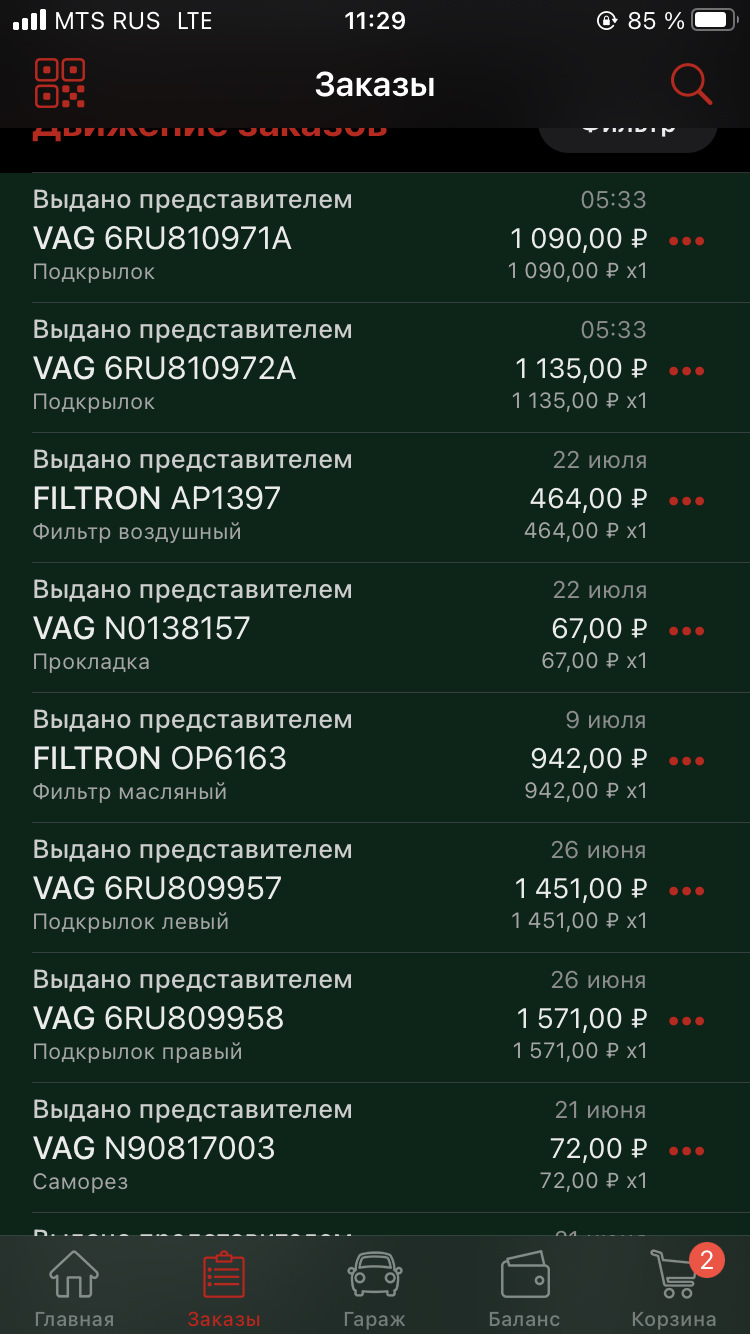Expand options for VAG N0138157 order

click(x=687, y=630)
